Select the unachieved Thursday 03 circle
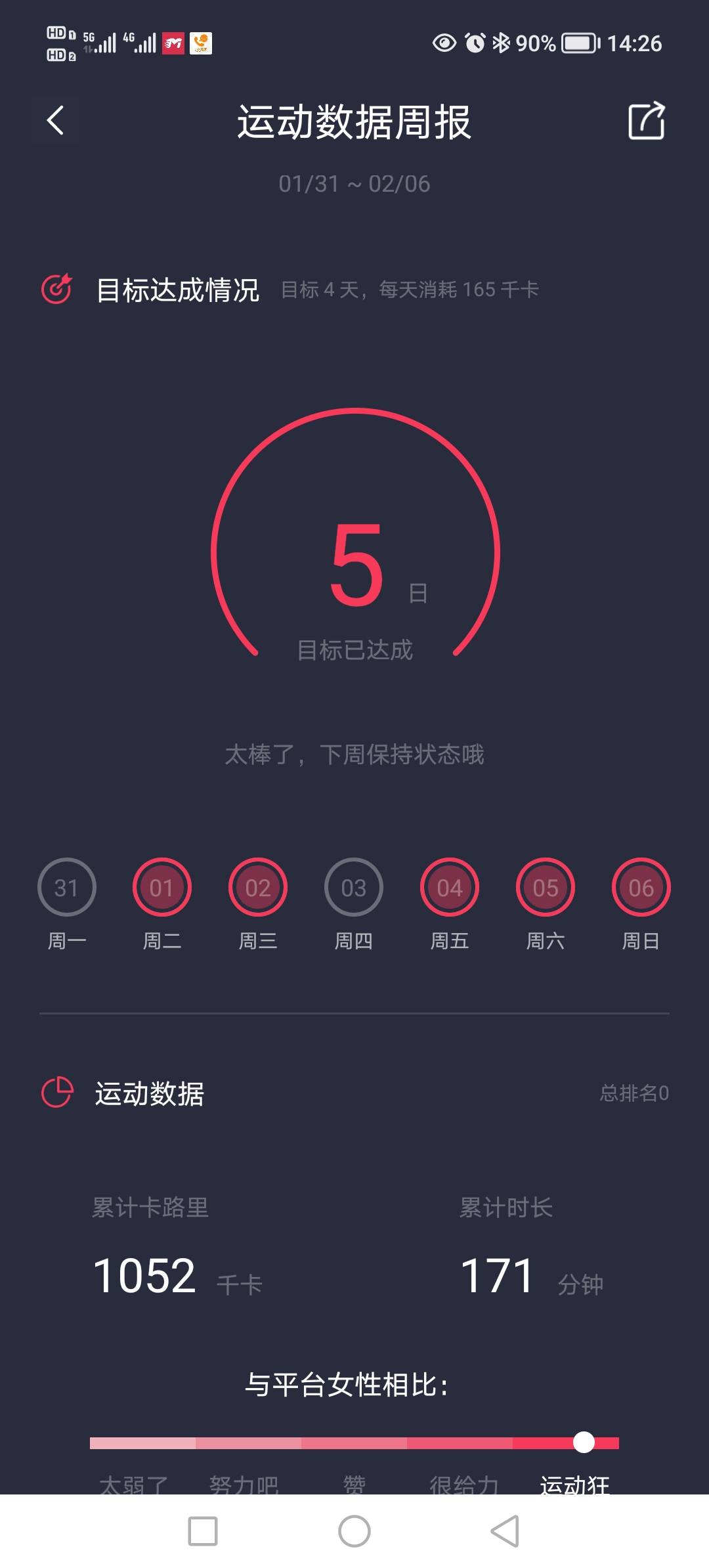 pos(353,888)
